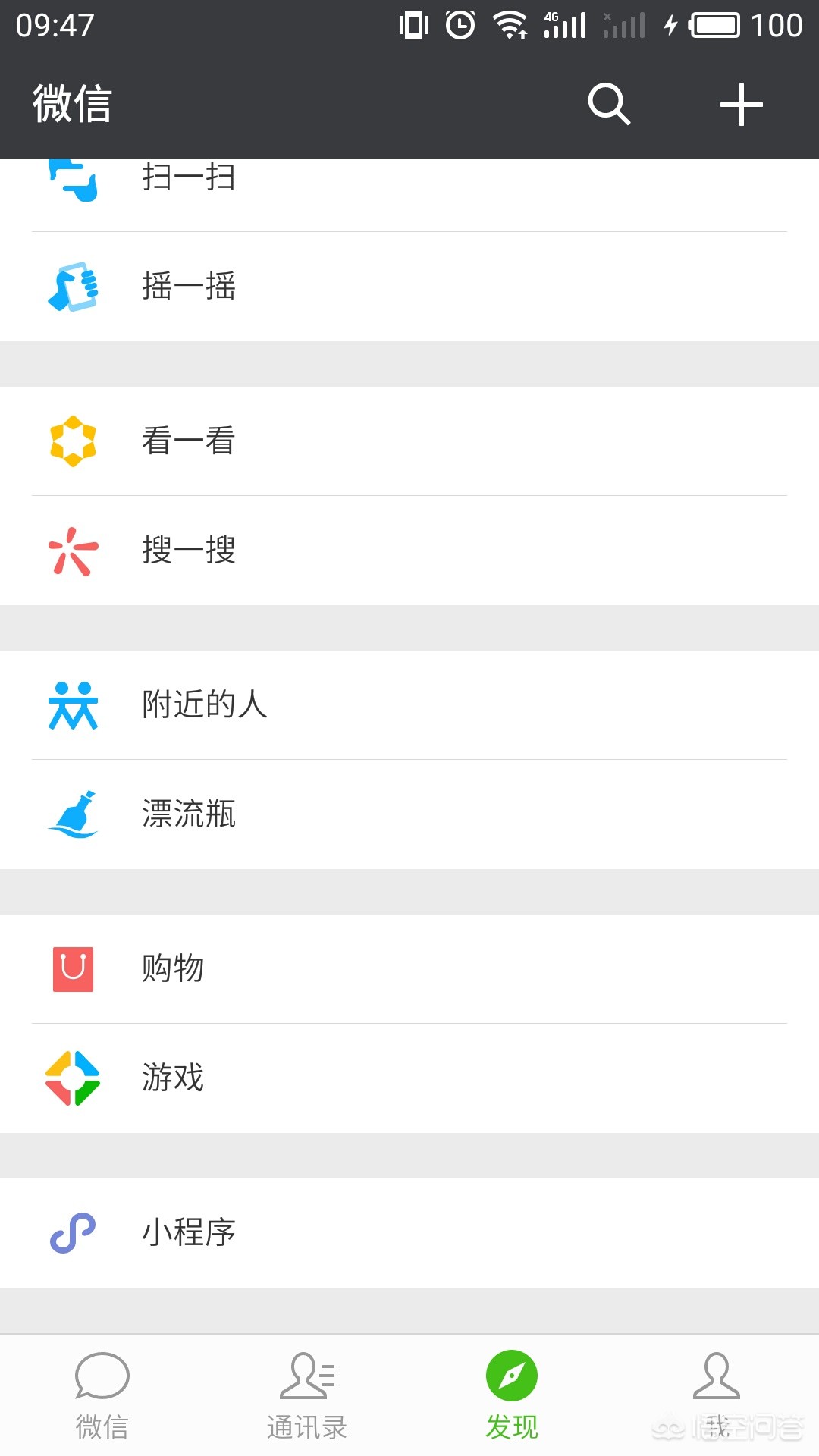This screenshot has height=1456, width=819.
Task: Open 搜一搜 search
Action: click(409, 551)
